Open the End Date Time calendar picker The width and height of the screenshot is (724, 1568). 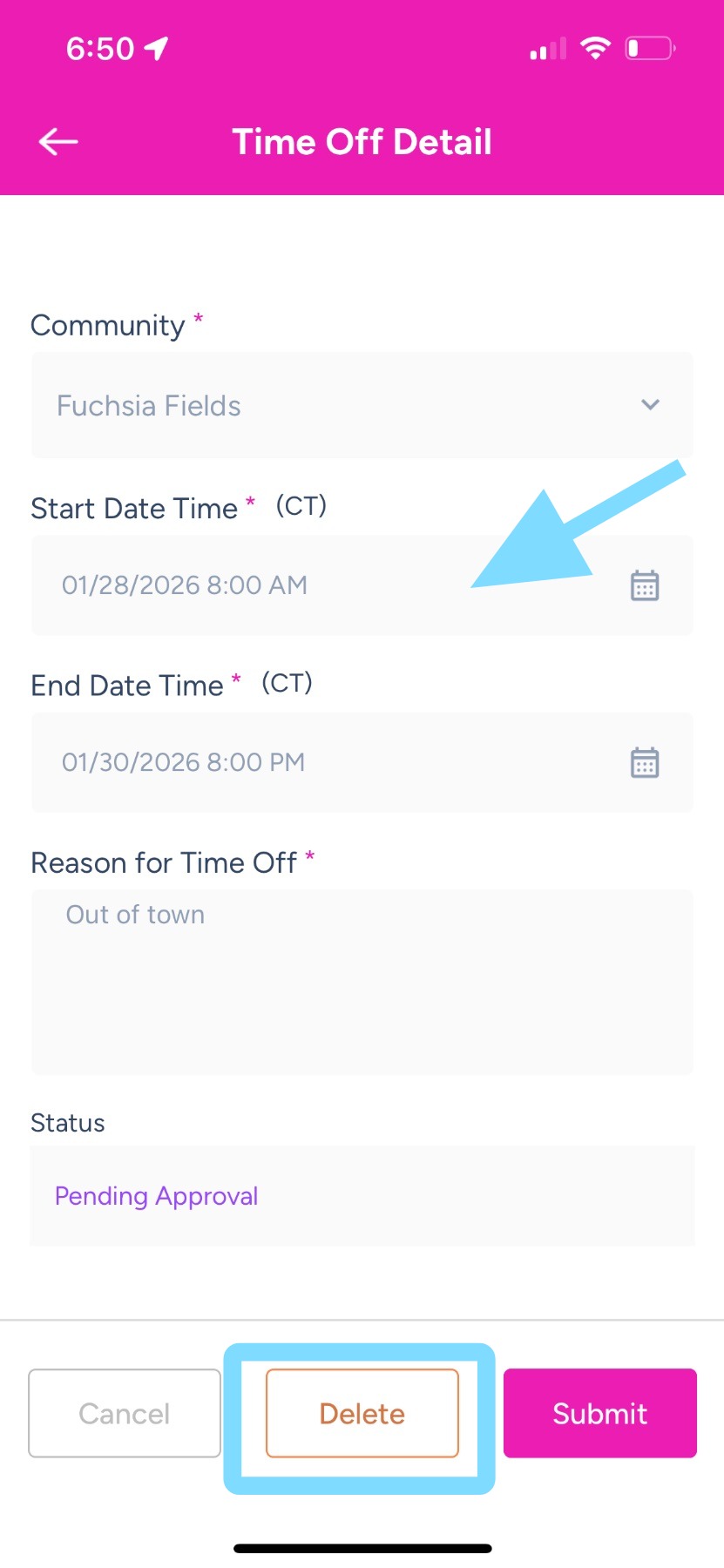pos(644,763)
